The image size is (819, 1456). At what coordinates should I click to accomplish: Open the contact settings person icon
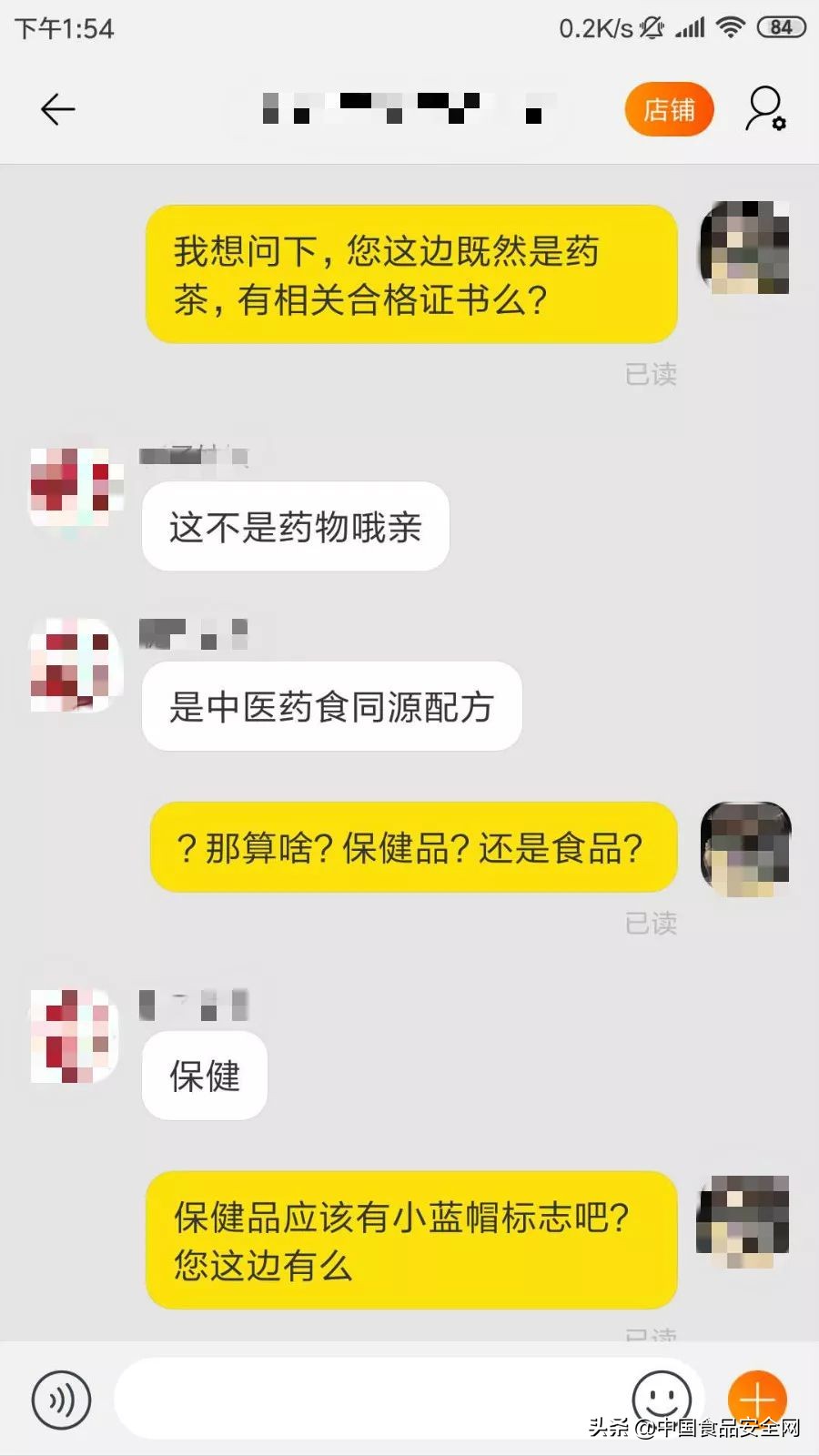pos(764,108)
